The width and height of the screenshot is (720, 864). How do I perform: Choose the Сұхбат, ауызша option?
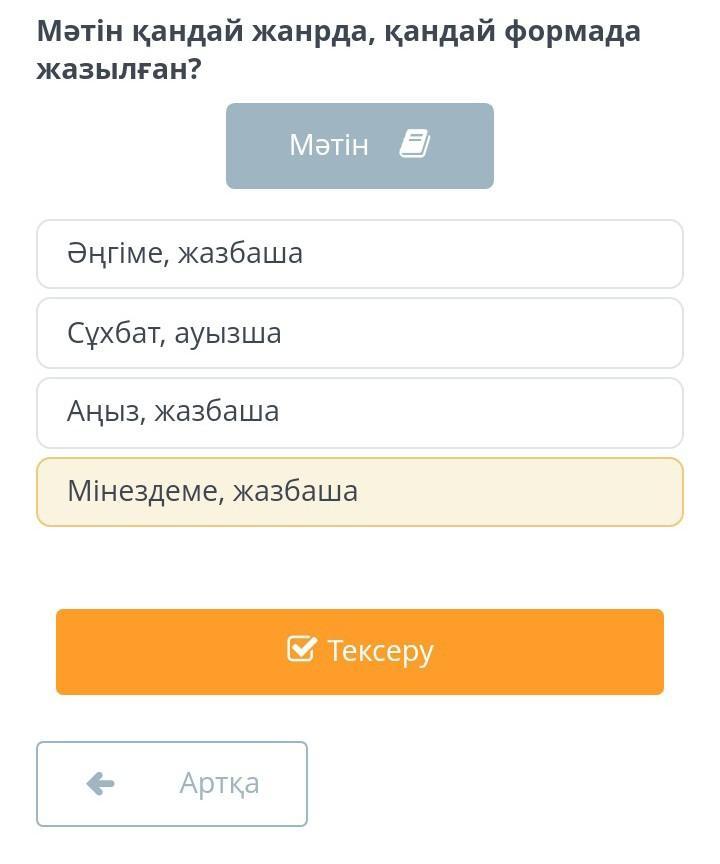[x=359, y=333]
